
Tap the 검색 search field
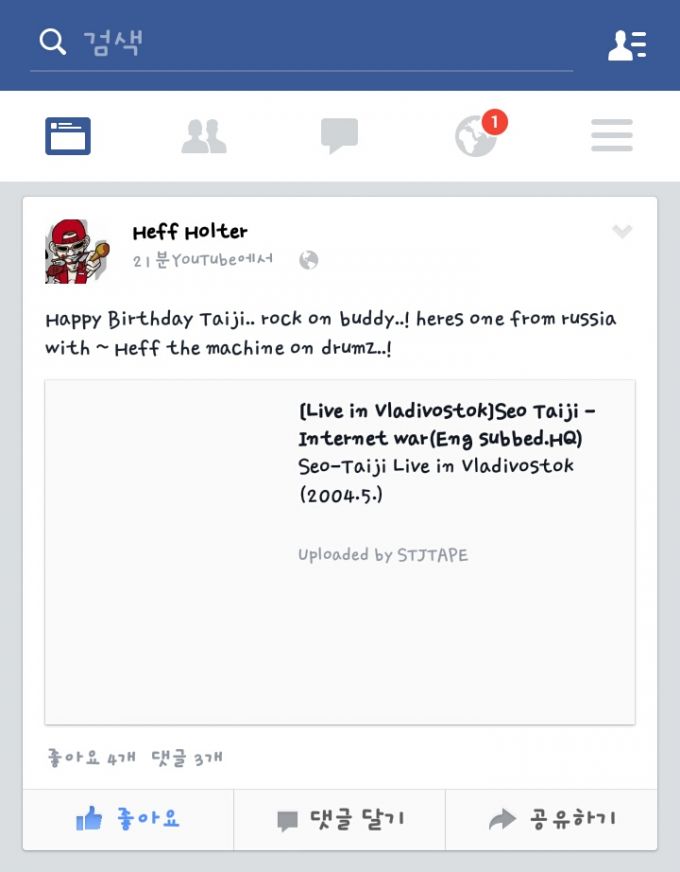(x=300, y=42)
